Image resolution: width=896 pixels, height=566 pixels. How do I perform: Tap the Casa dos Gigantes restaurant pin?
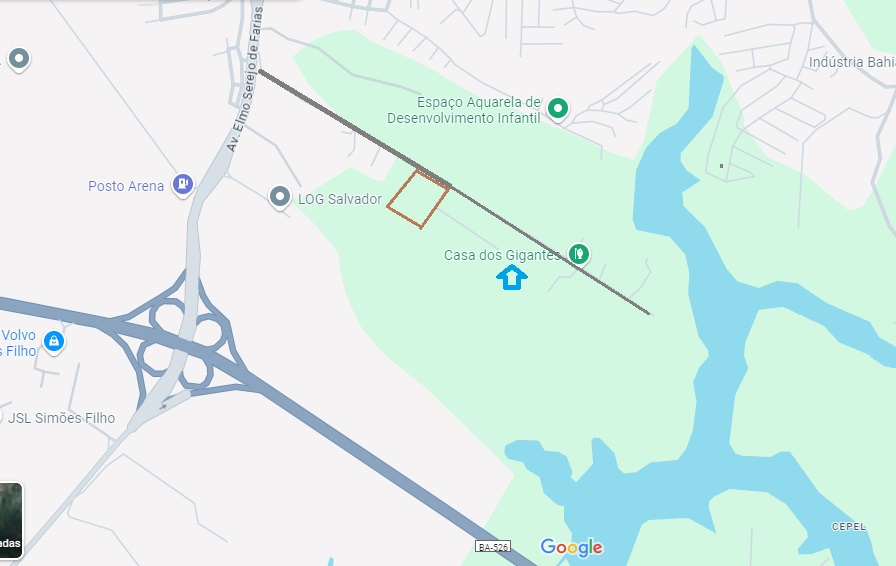click(578, 253)
